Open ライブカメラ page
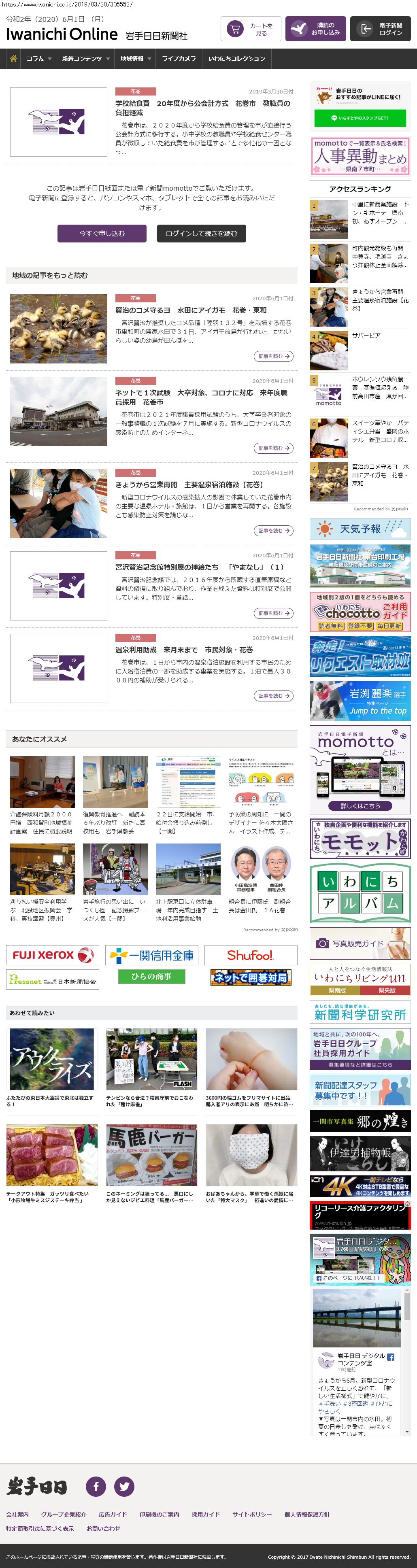This screenshot has width=417, height=1568. coord(179,58)
